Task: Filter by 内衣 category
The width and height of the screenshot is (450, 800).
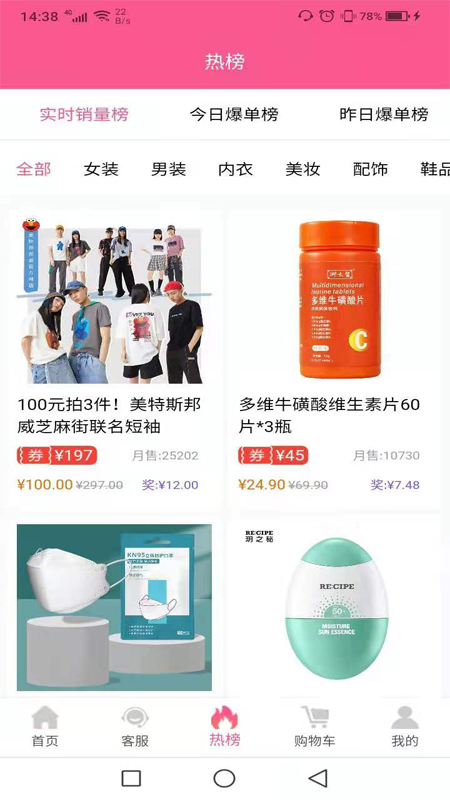Action: point(236,169)
